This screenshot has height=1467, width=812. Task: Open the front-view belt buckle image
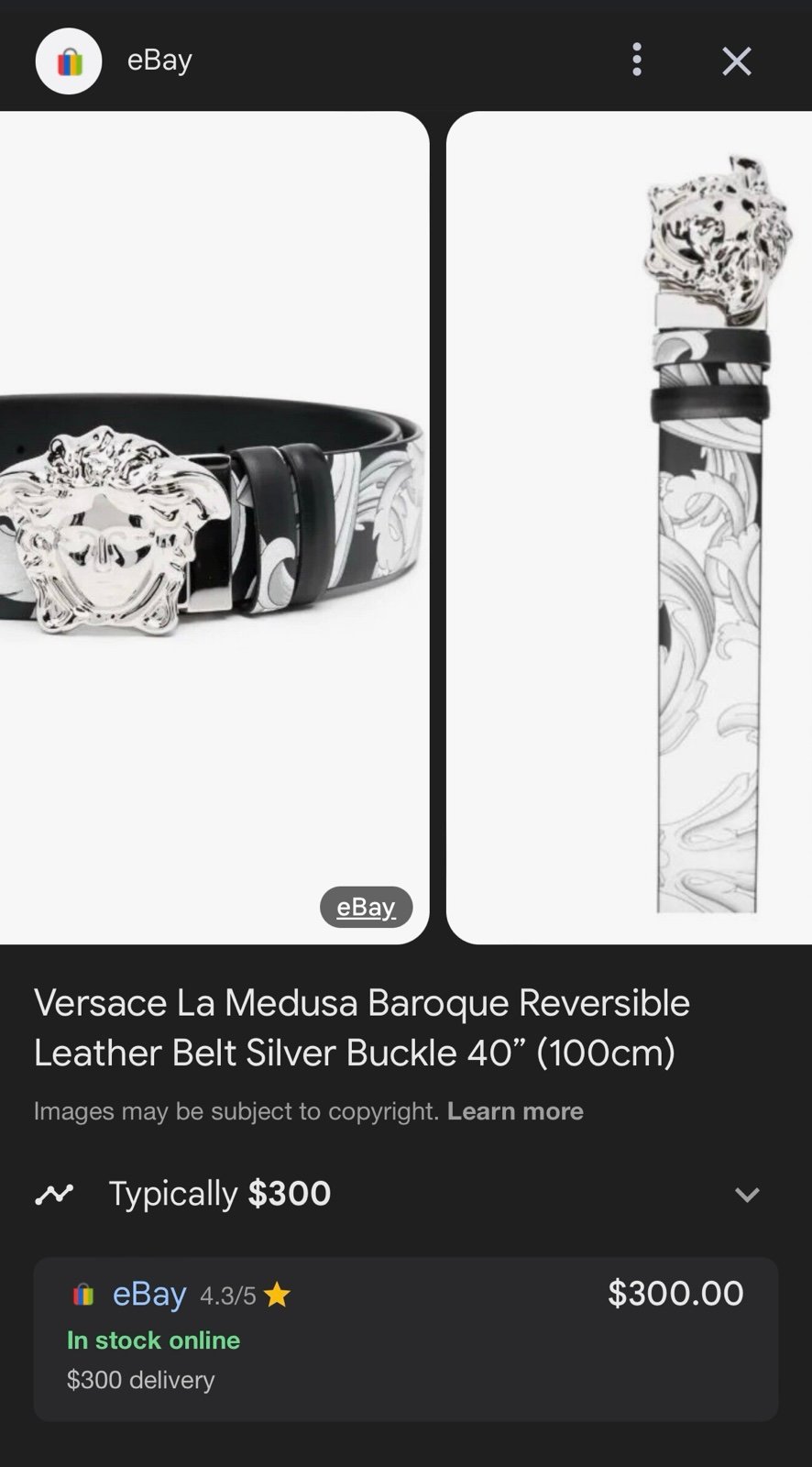(x=214, y=527)
